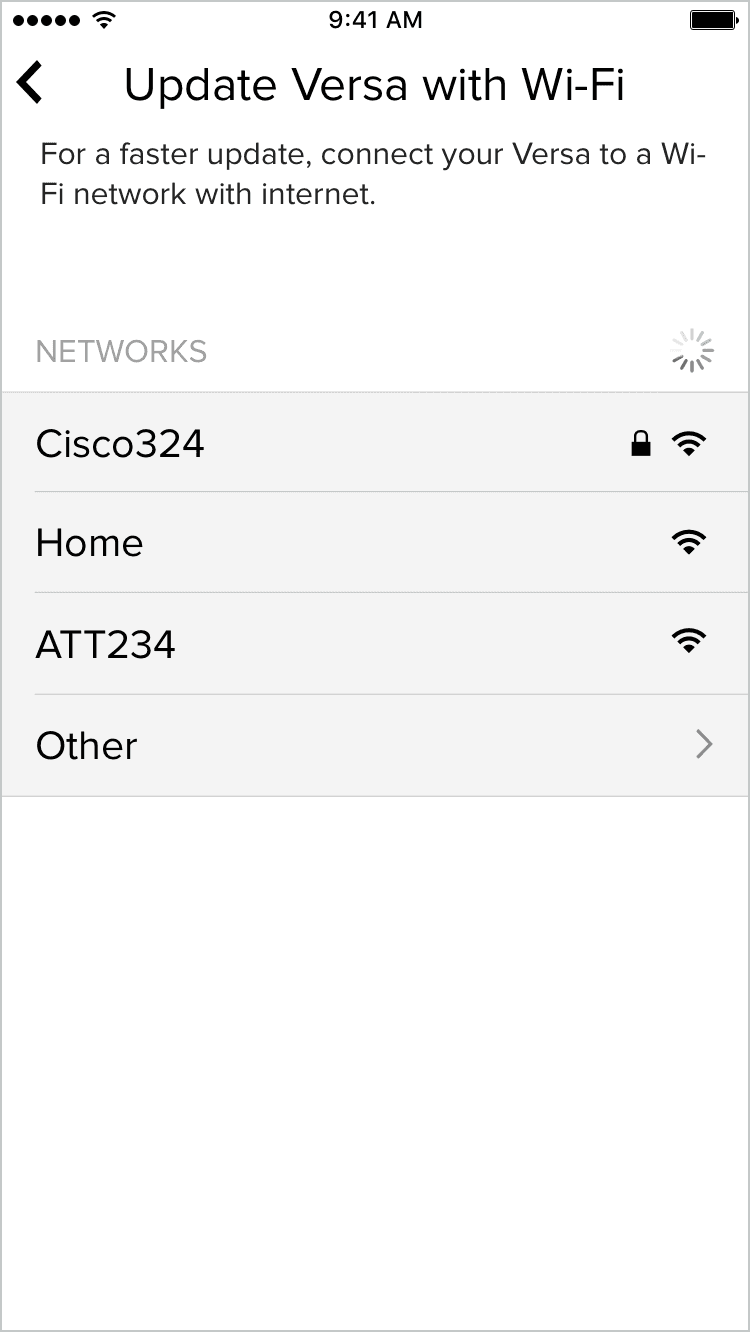The height and width of the screenshot is (1332, 750).
Task: Choose the ATT234 Wi-Fi network
Action: pyautogui.click(x=375, y=643)
